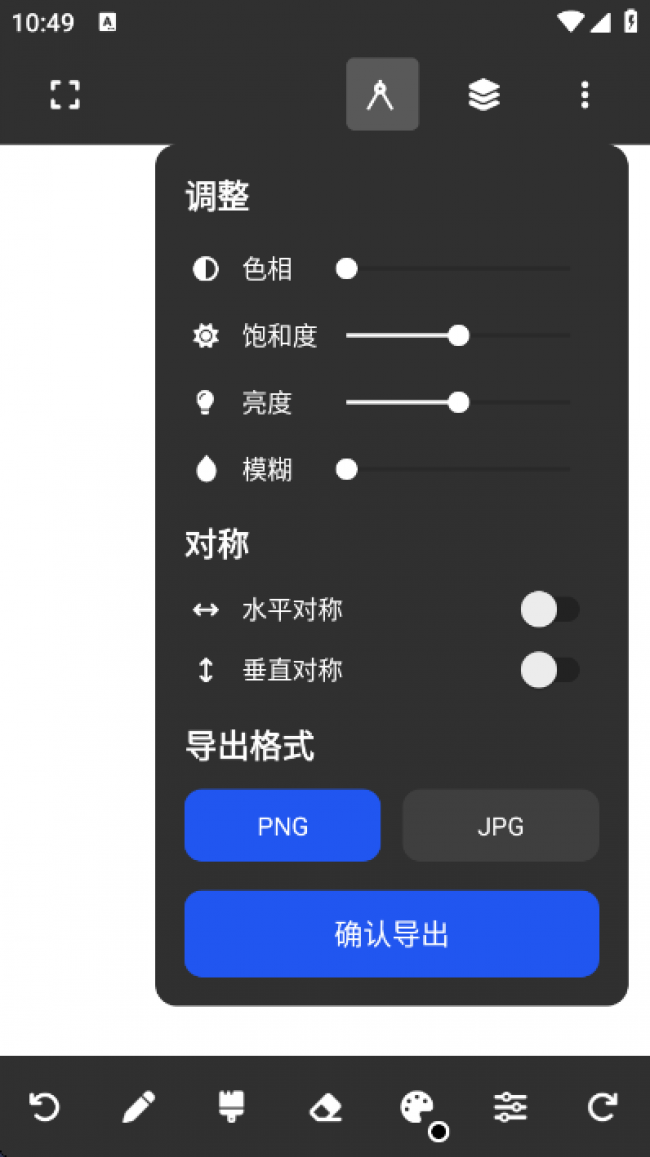Enter fullscreen canvas mode
The height and width of the screenshot is (1157, 650).
[x=65, y=95]
